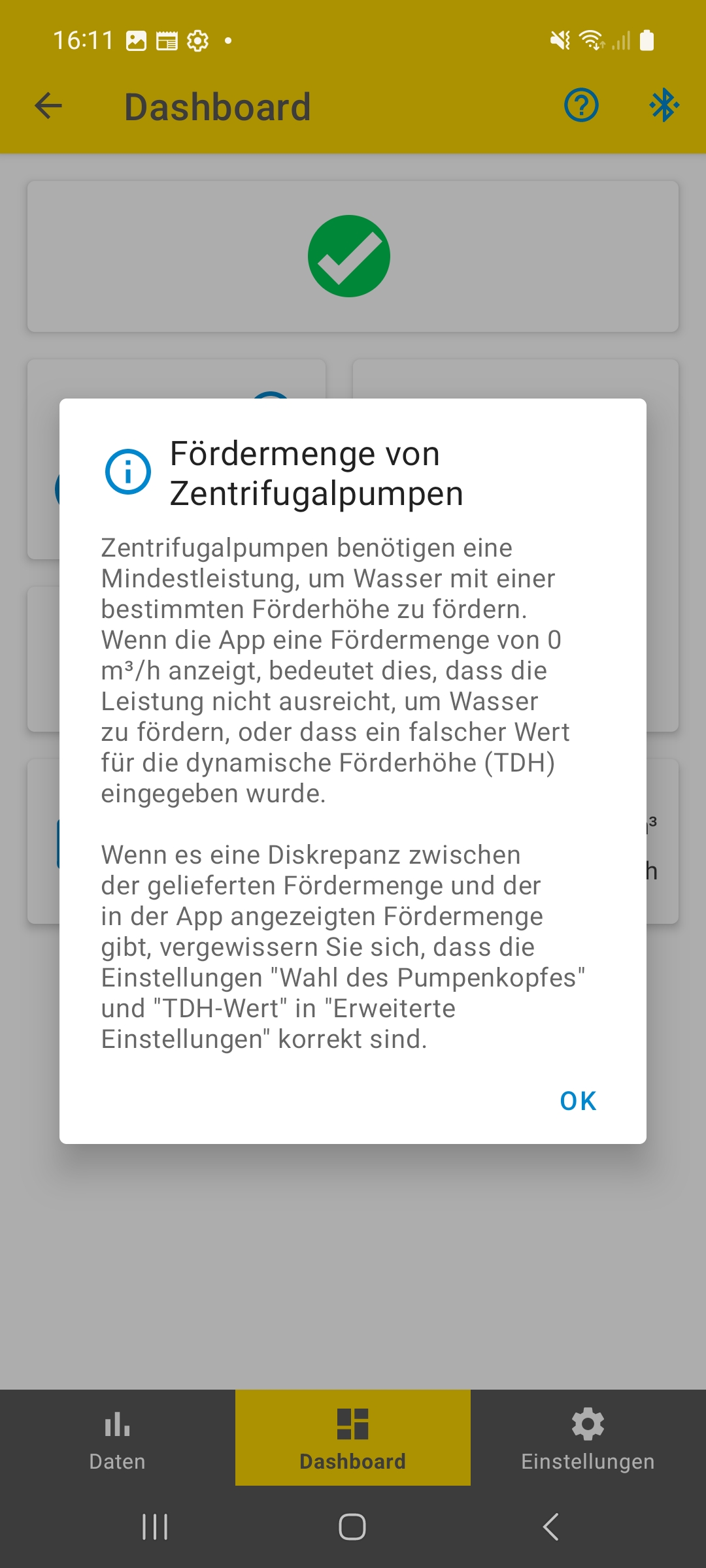The image size is (706, 1568).
Task: Dismiss the dialog with OK
Action: (x=578, y=1101)
